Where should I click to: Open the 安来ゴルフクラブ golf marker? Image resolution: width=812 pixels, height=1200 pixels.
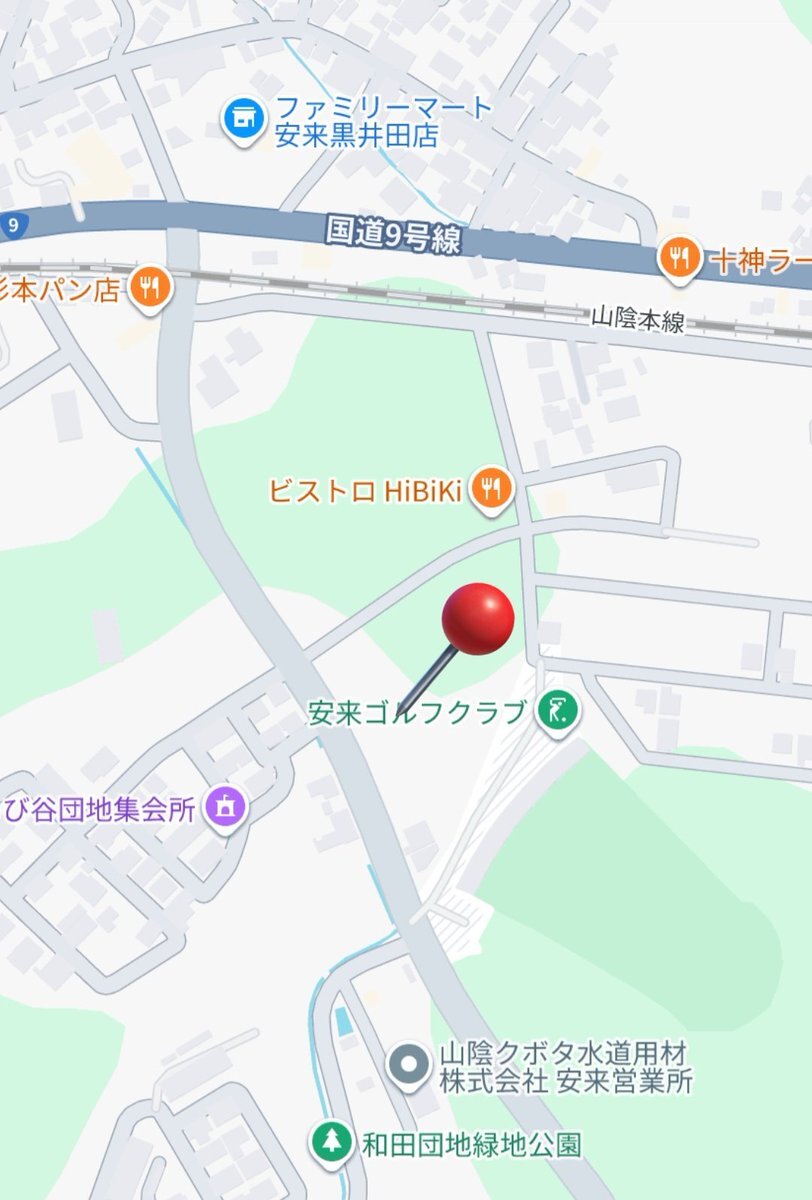(559, 714)
